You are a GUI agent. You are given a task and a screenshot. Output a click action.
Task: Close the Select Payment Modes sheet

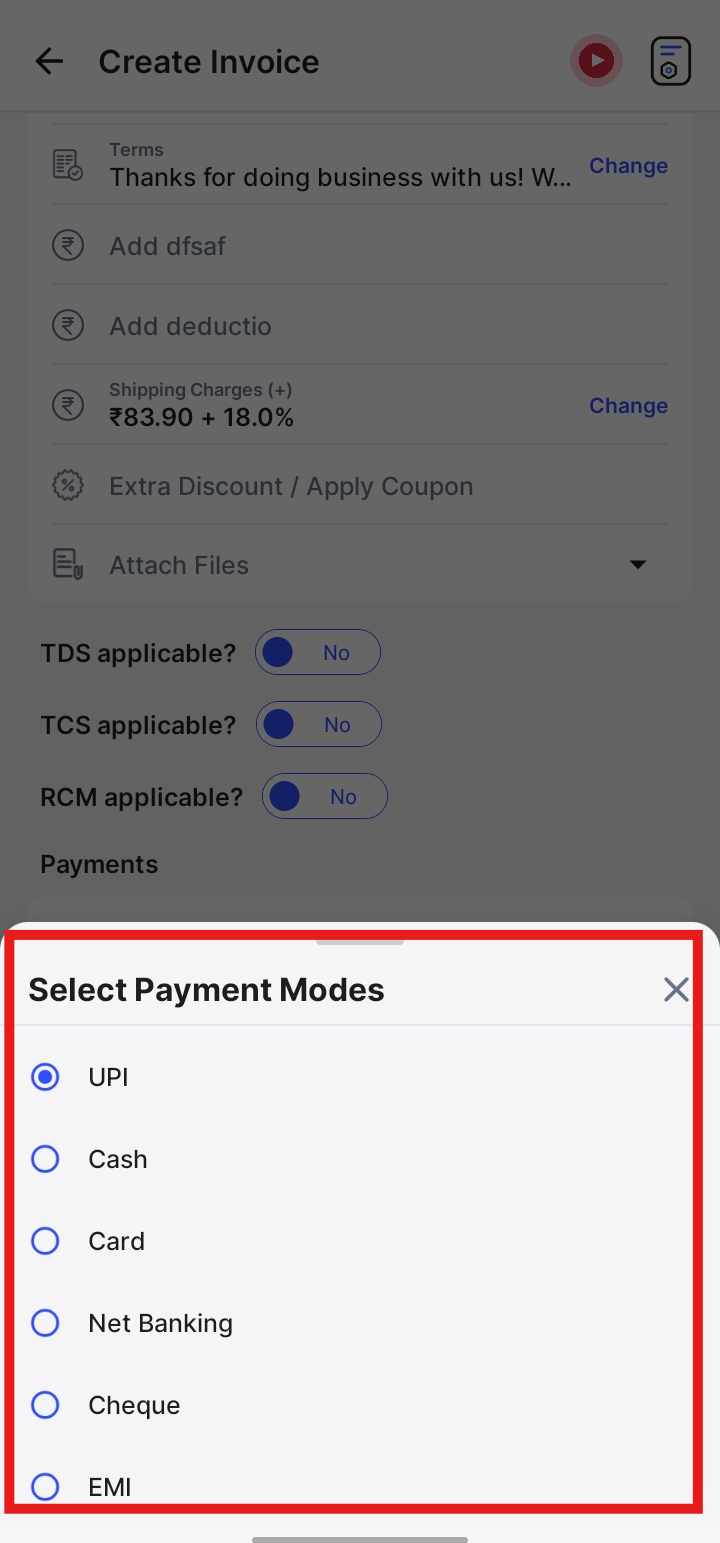click(x=676, y=990)
